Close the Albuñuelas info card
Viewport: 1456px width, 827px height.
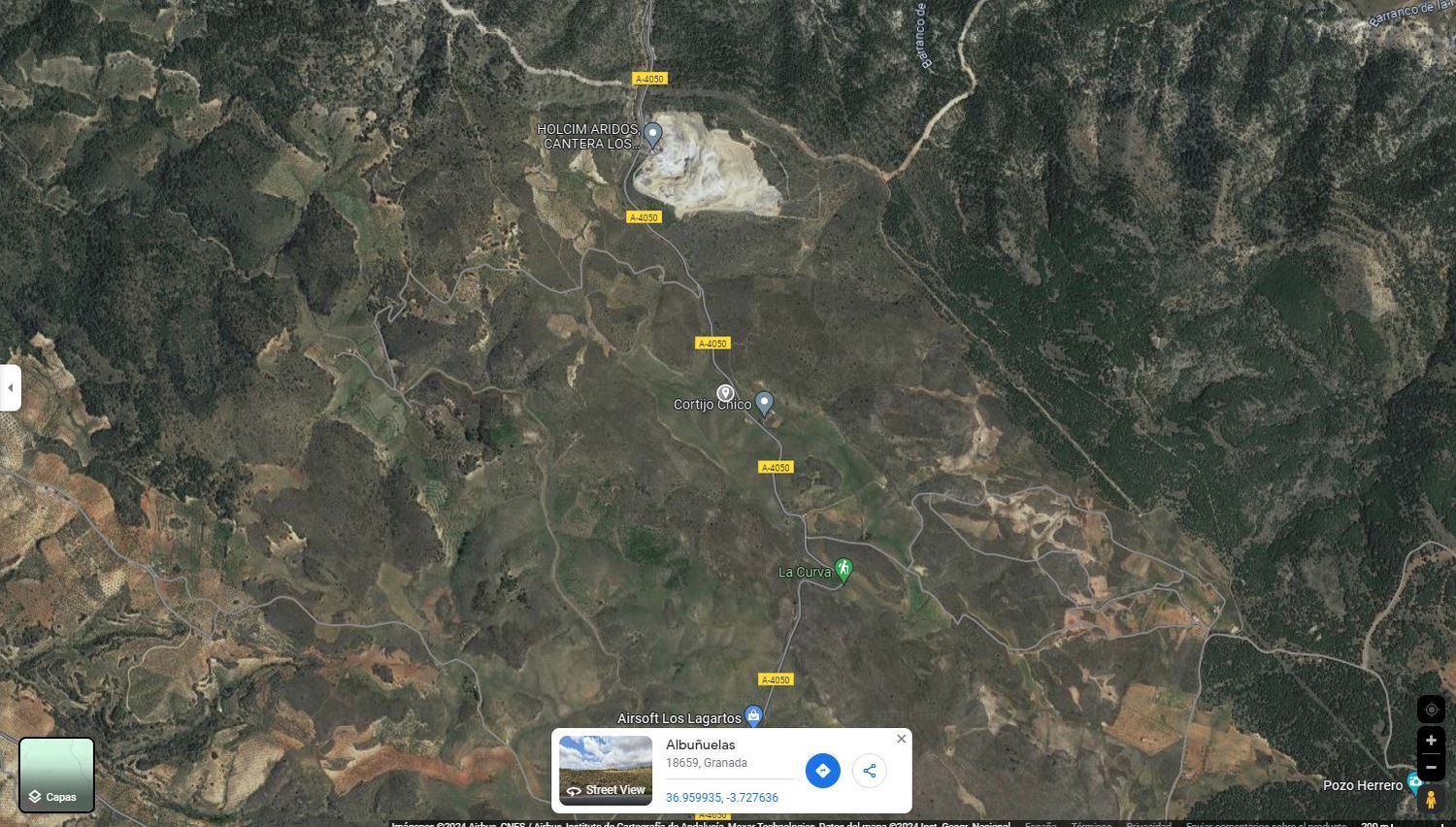(901, 739)
